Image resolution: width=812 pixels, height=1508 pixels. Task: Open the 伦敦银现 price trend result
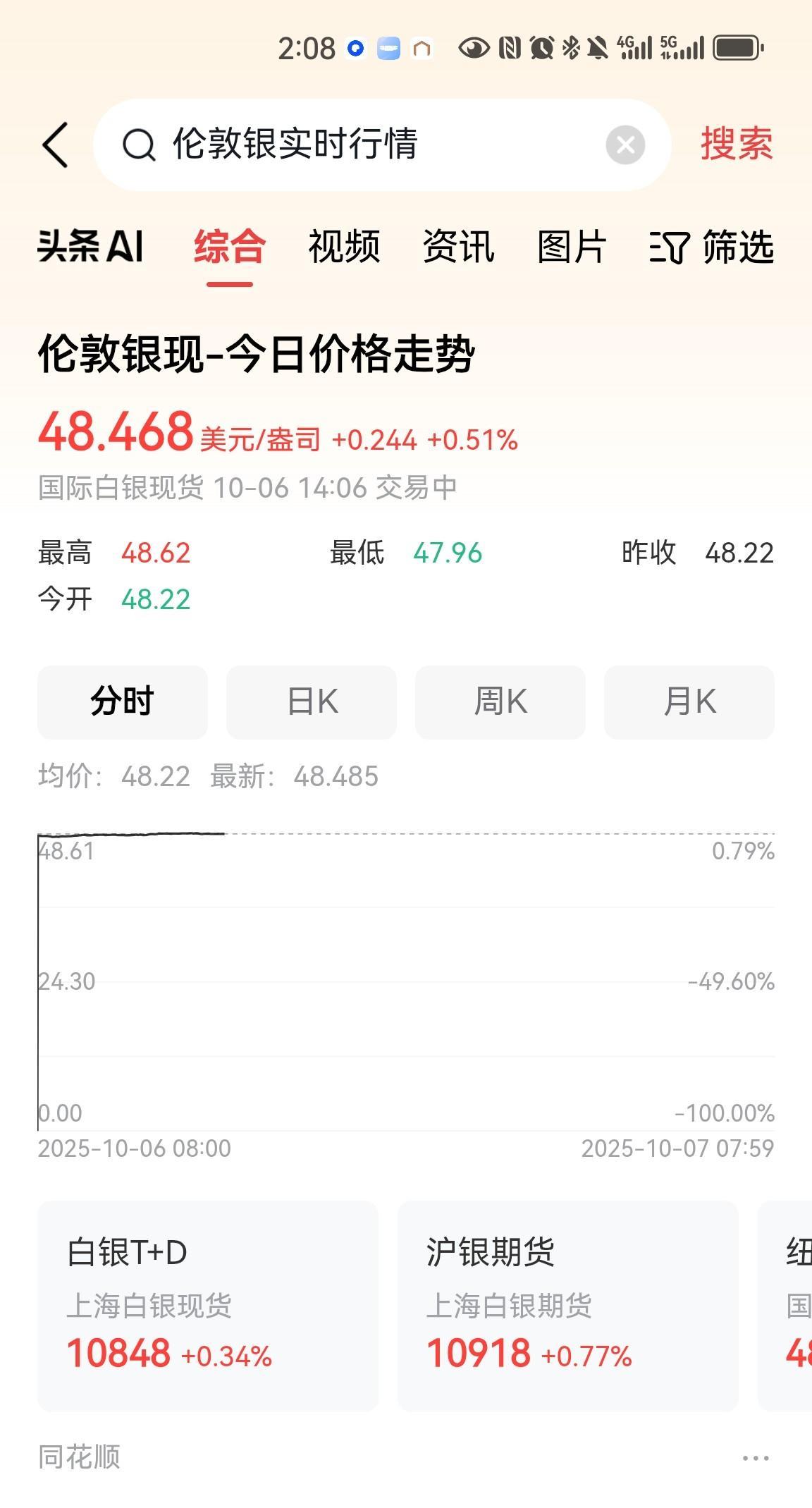pyautogui.click(x=257, y=354)
